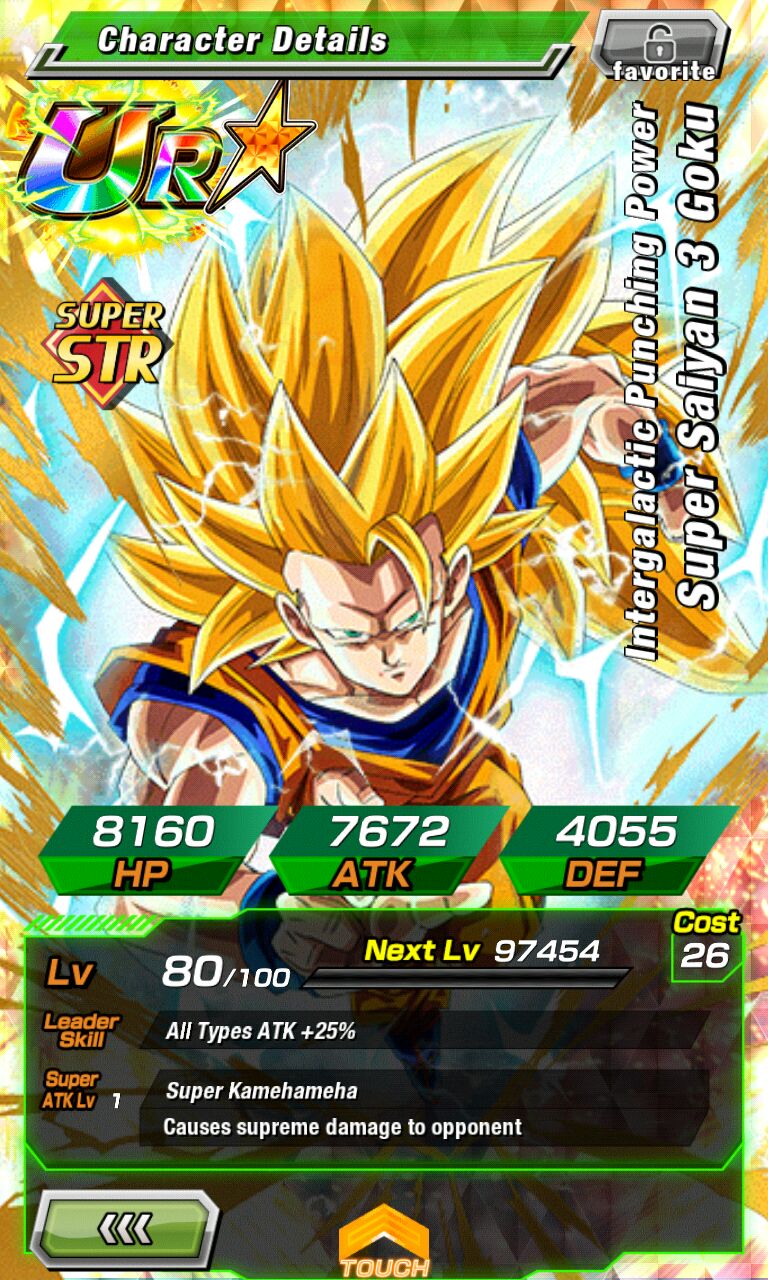Select the Leader Skill section

(70, 1028)
